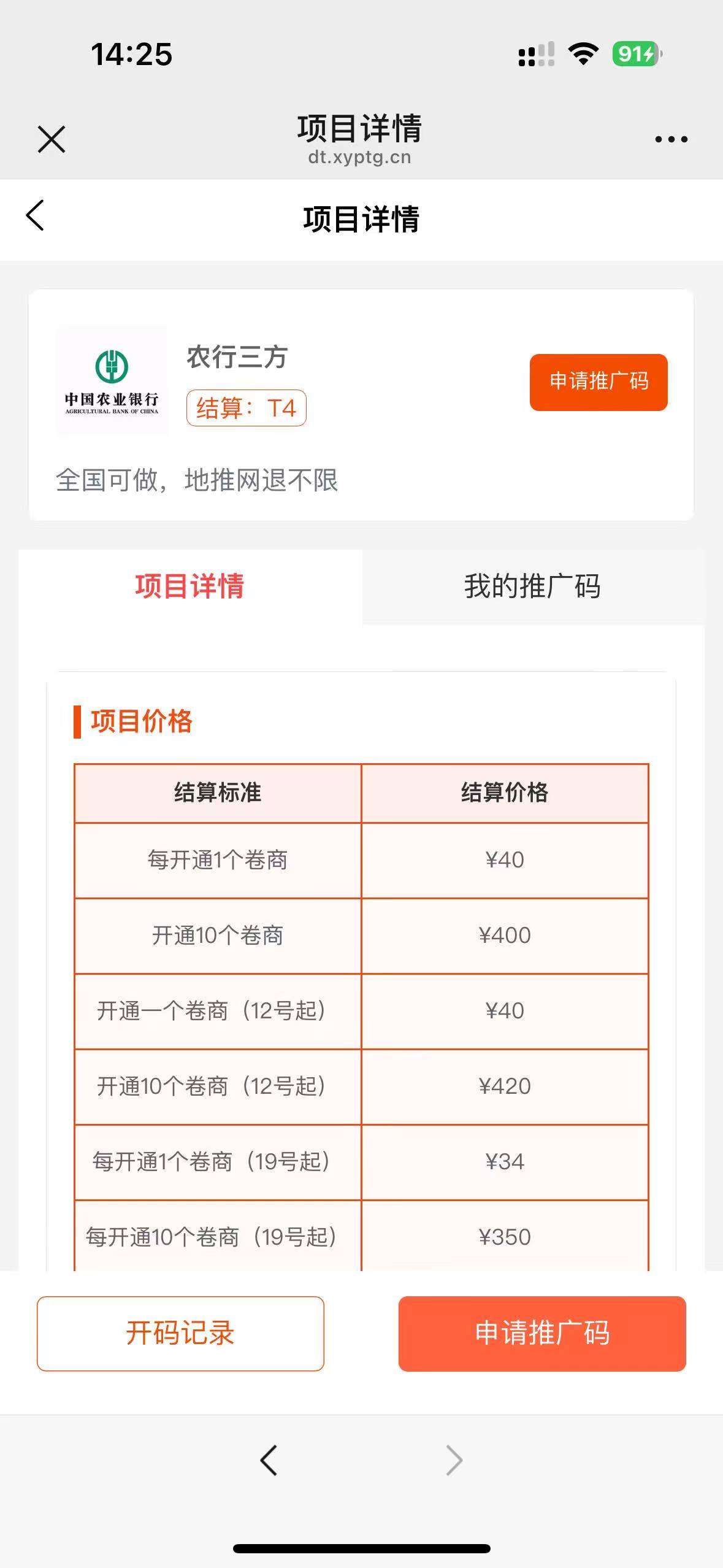723x1568 pixels.
Task: Open the three-dot overflow menu
Action: (x=671, y=139)
